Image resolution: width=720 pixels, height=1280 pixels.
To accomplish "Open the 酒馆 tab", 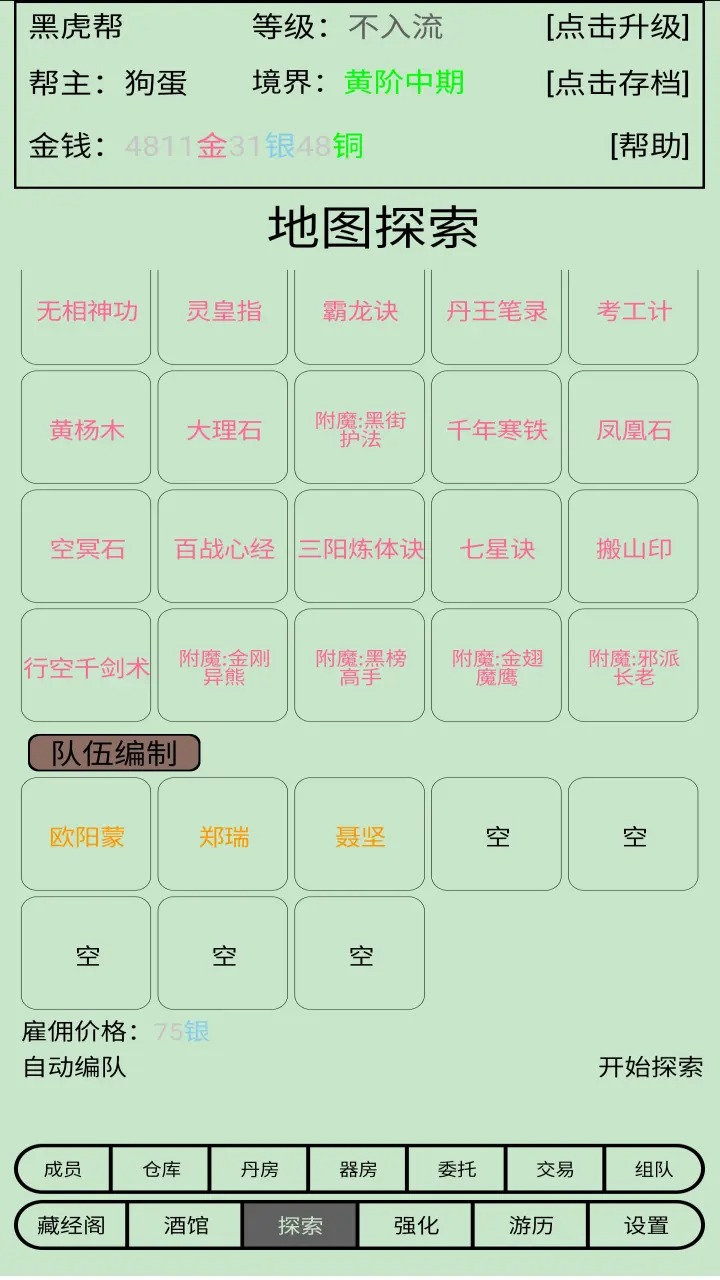I will point(184,1225).
